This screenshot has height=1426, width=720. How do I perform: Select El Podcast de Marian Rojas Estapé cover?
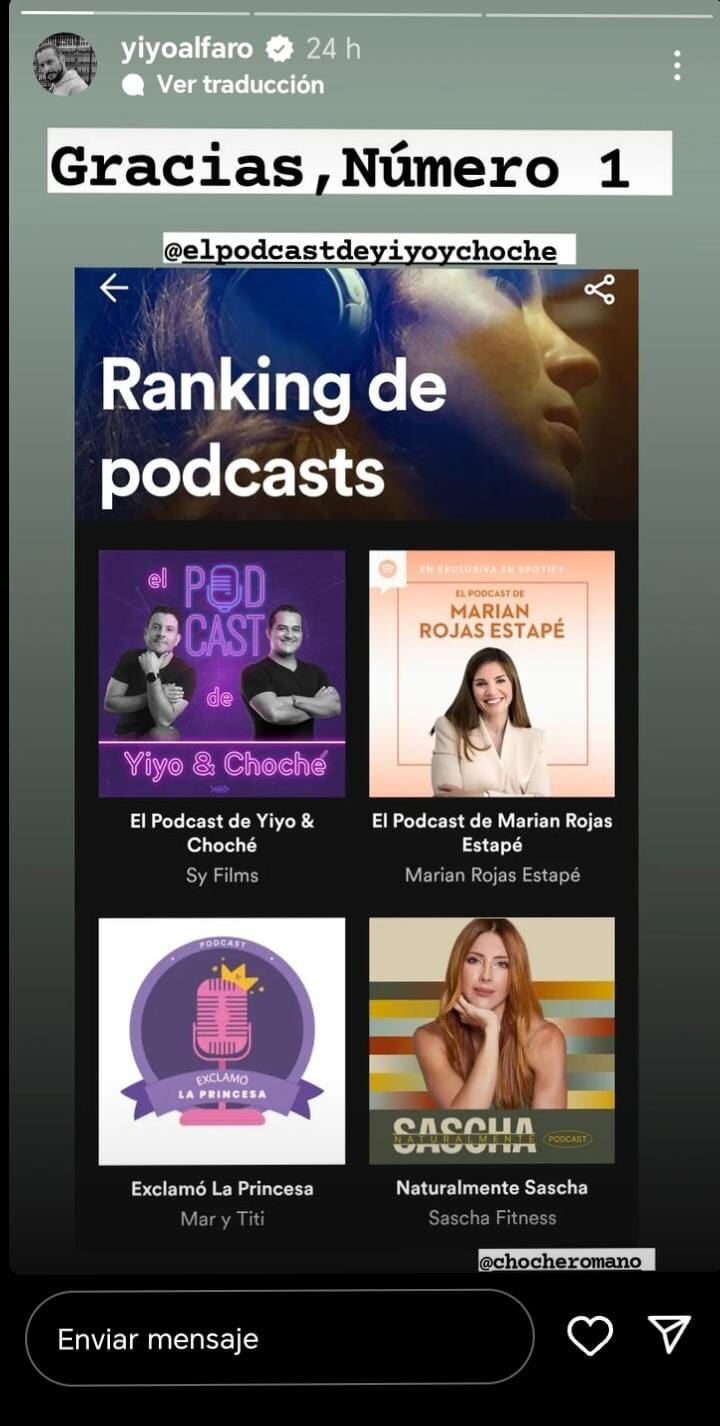pyautogui.click(x=492, y=673)
